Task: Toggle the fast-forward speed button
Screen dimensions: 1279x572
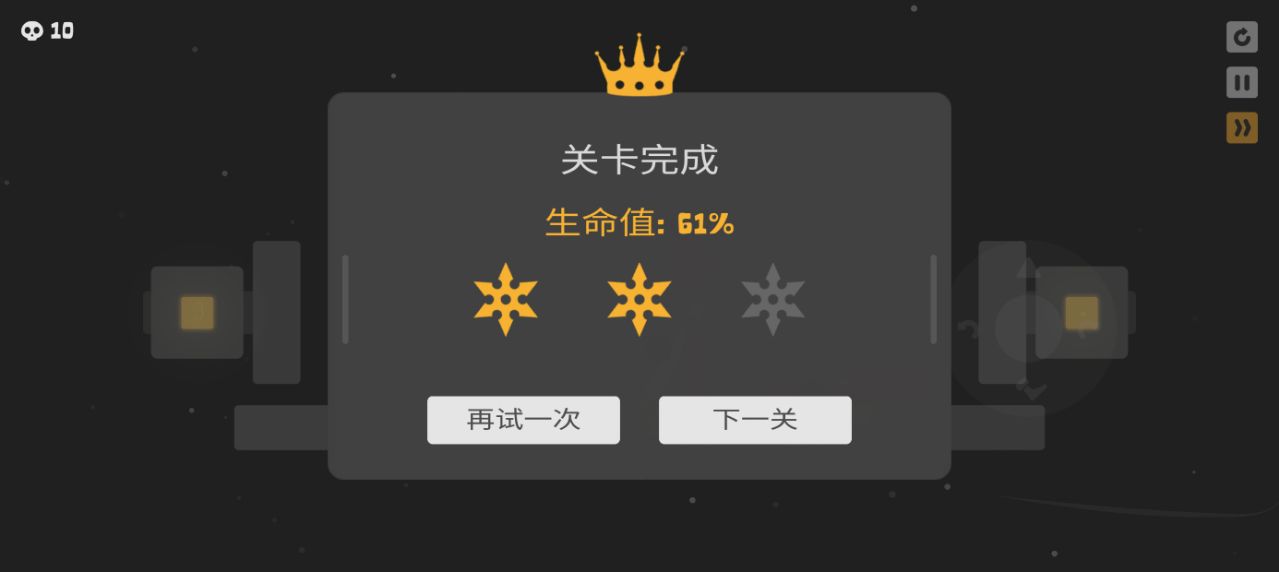Action: [1242, 128]
